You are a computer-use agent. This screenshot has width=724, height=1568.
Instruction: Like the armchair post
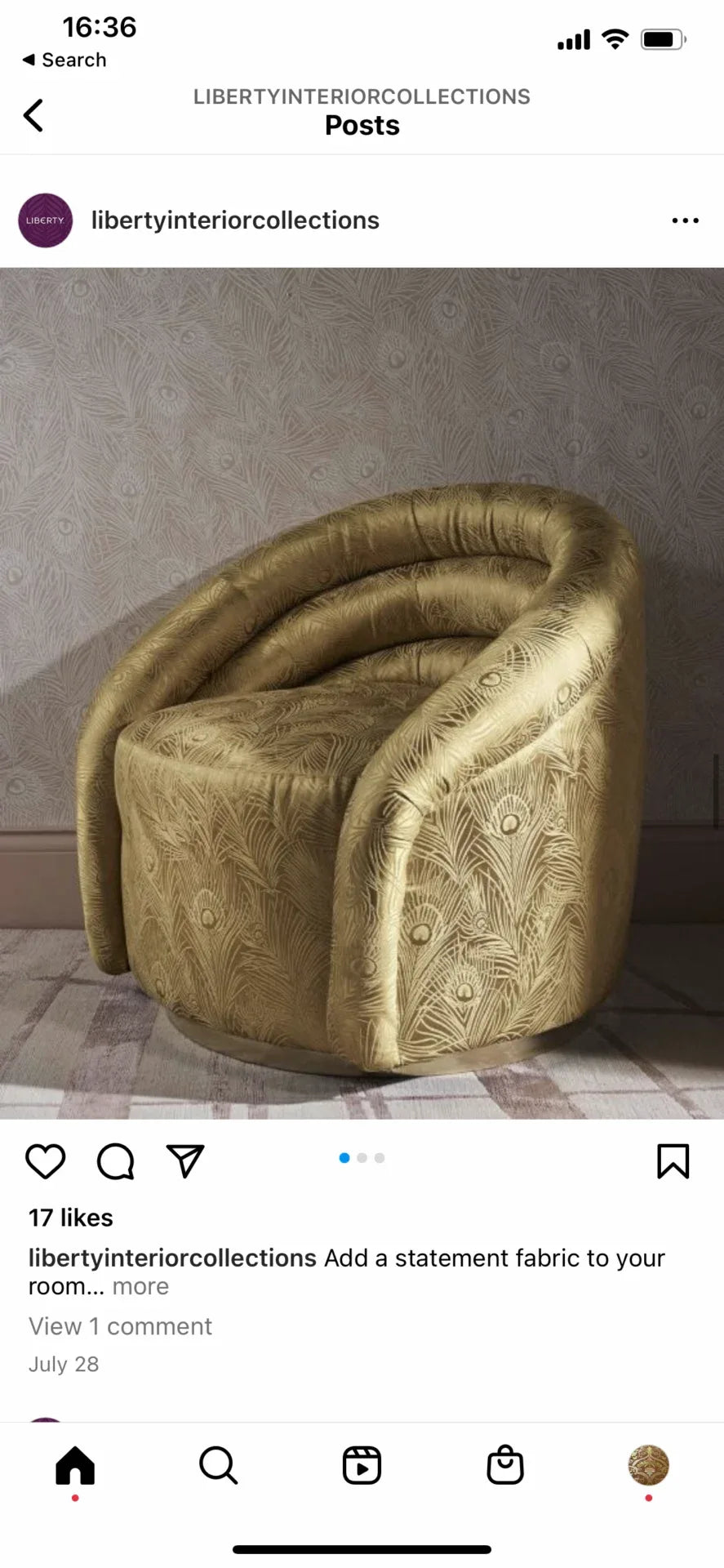[x=46, y=1160]
